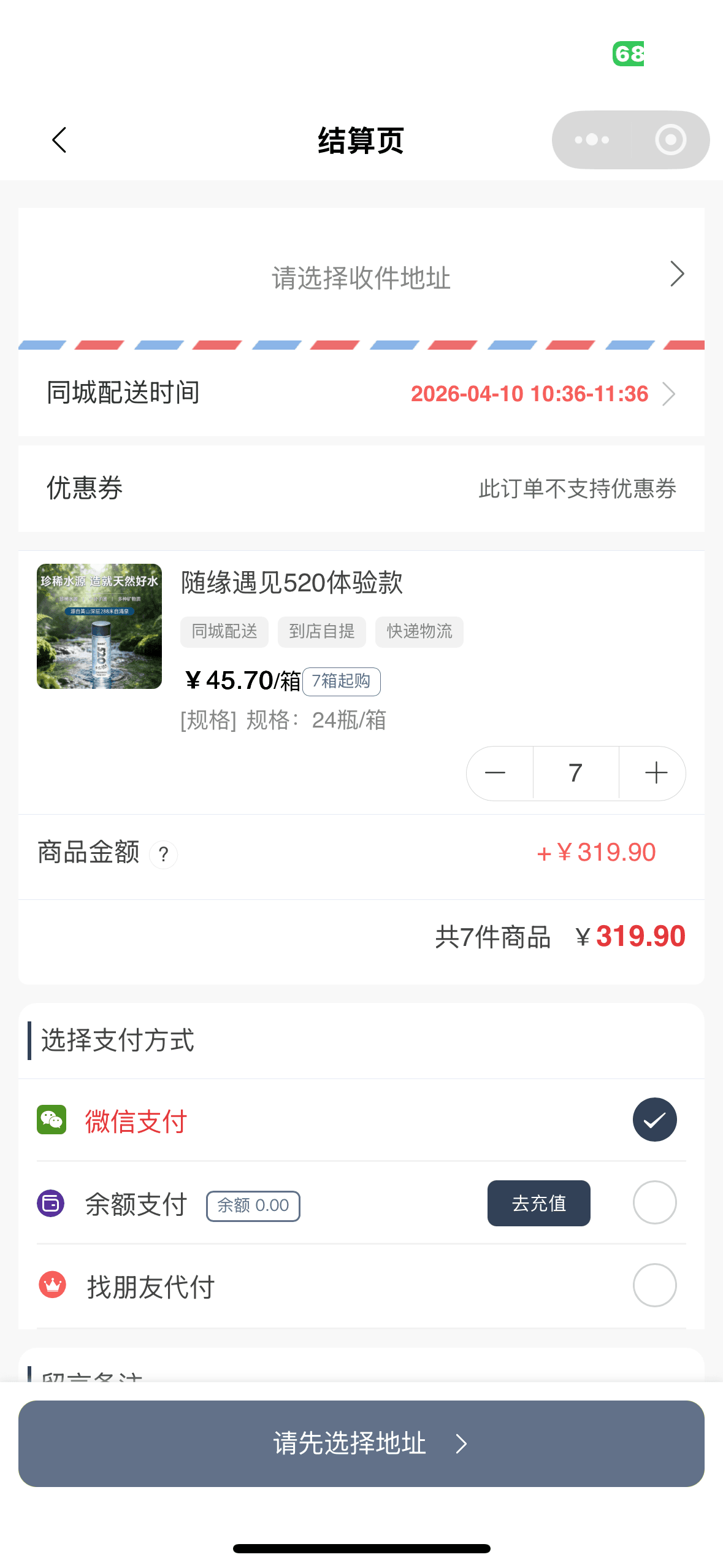Show the 商品金额 question mark help

tap(164, 855)
